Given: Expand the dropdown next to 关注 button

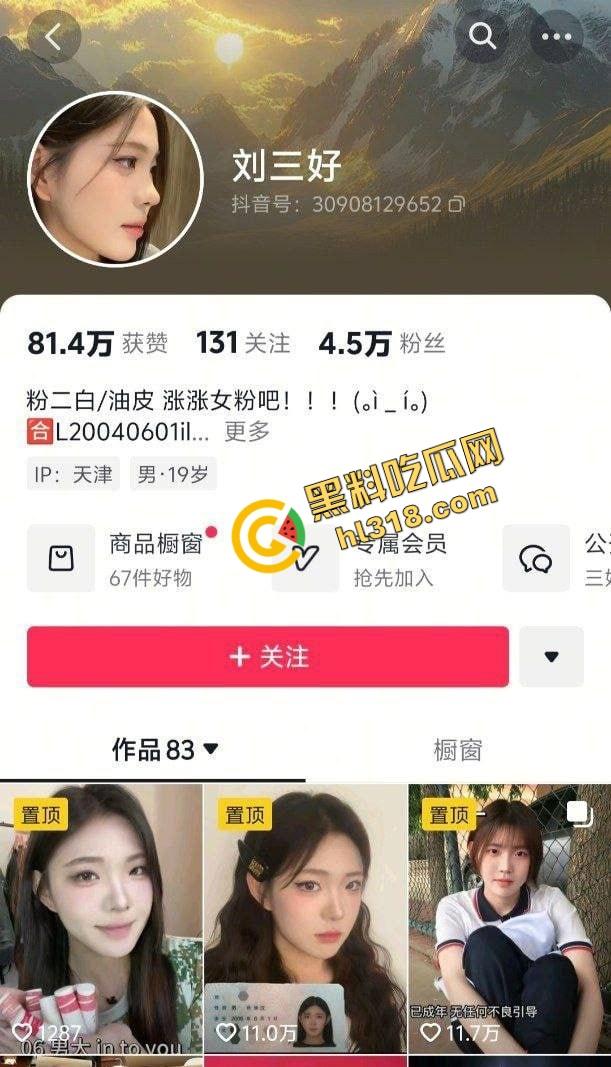Looking at the screenshot, I should coord(551,657).
